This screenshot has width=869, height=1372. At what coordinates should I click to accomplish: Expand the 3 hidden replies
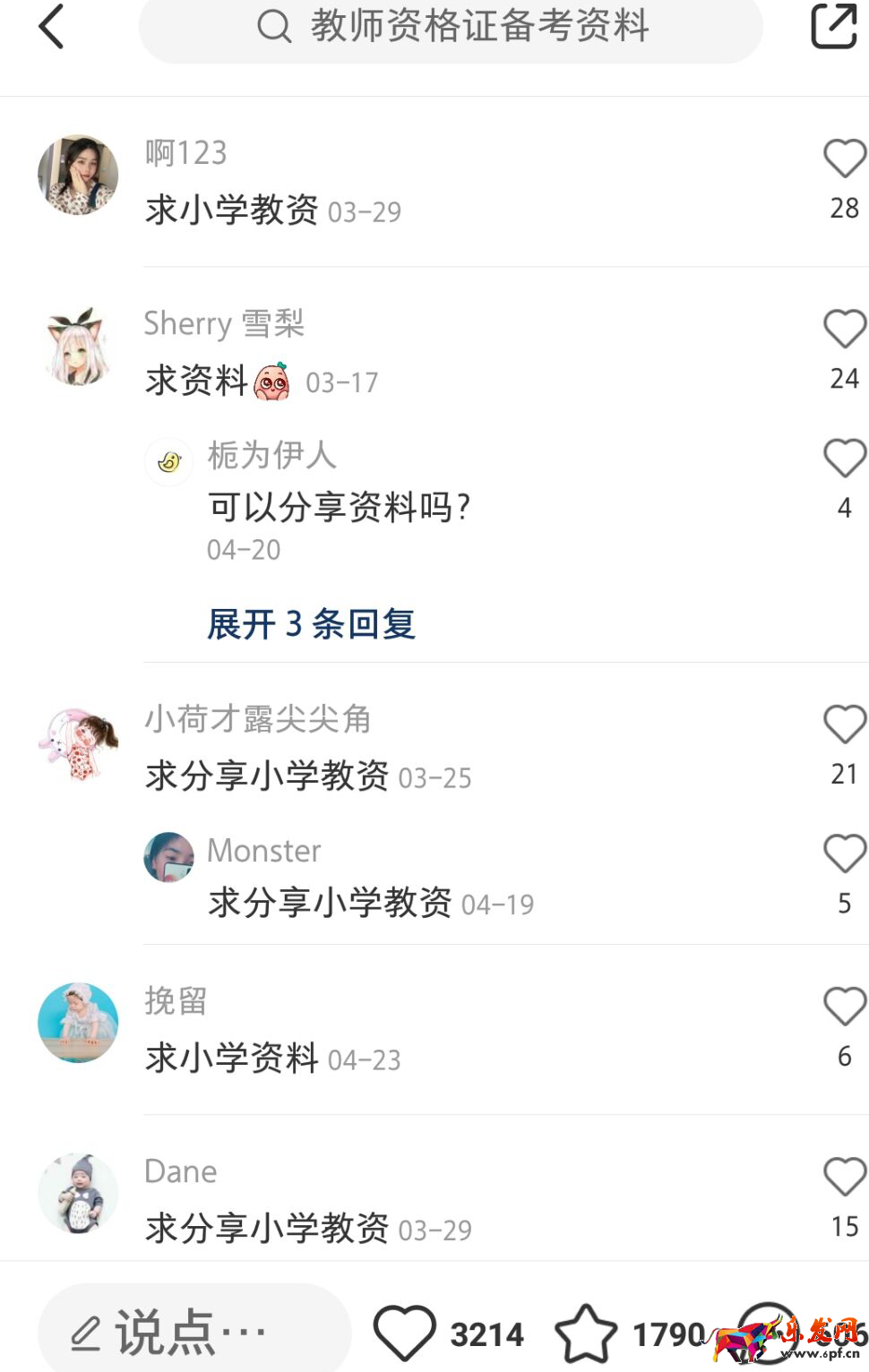coord(311,624)
